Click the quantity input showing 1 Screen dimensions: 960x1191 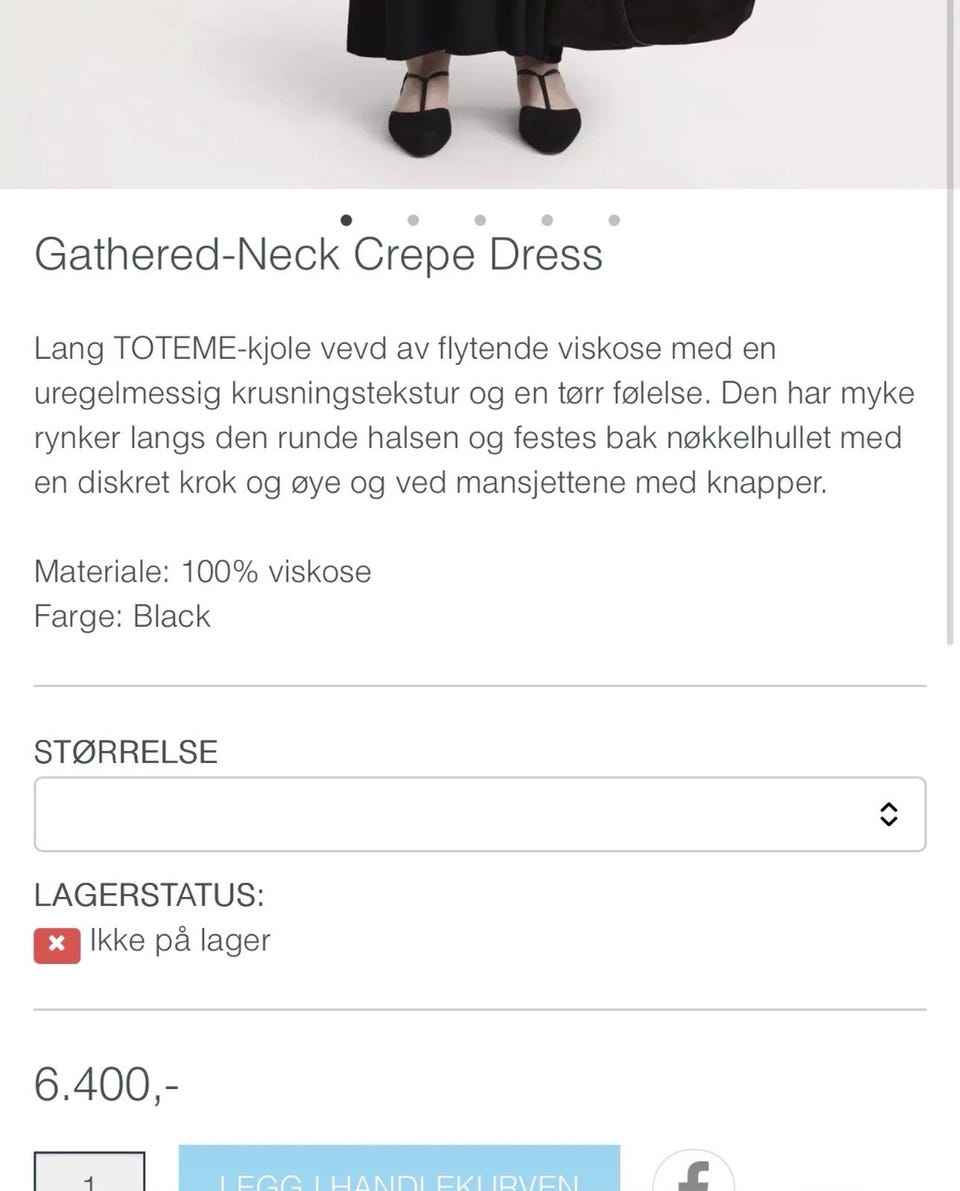point(91,1175)
